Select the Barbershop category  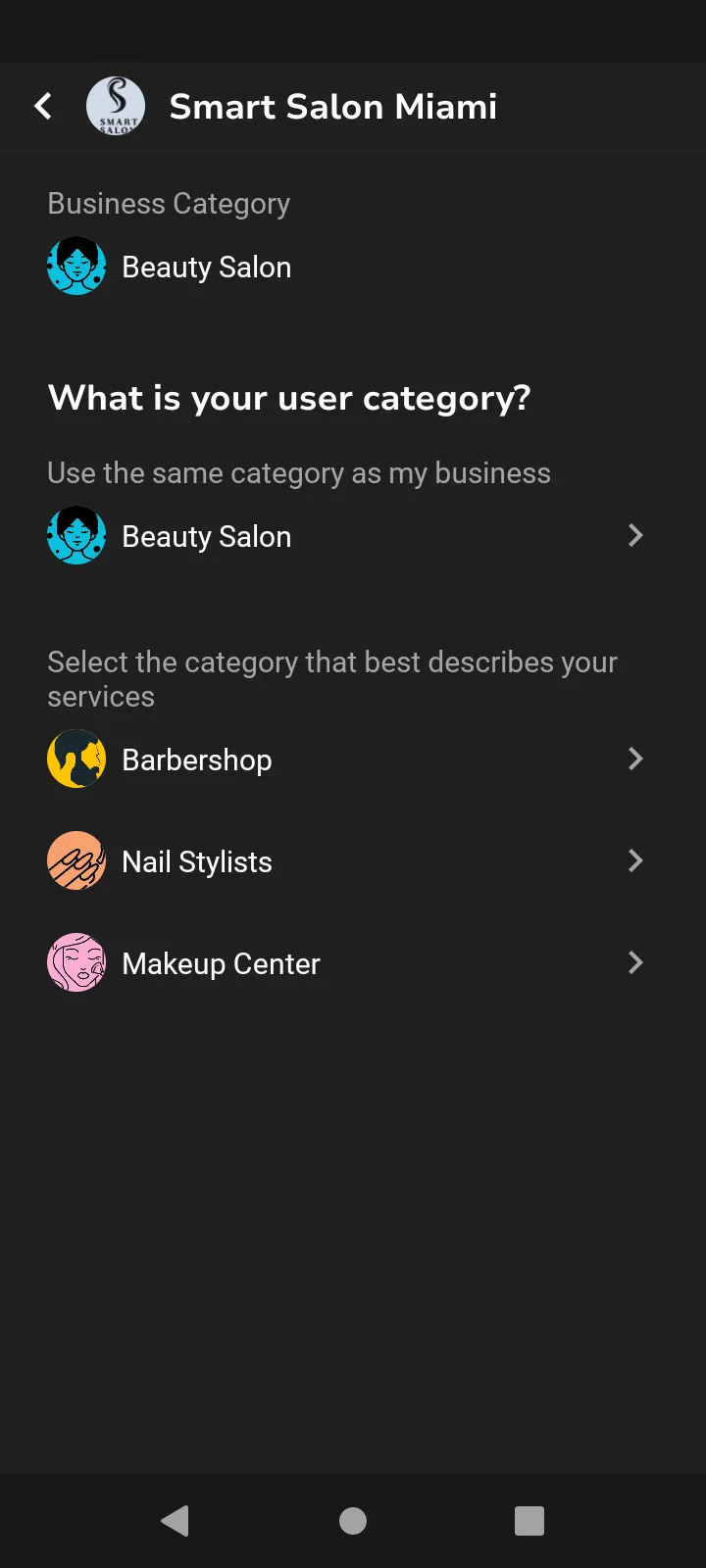point(345,759)
